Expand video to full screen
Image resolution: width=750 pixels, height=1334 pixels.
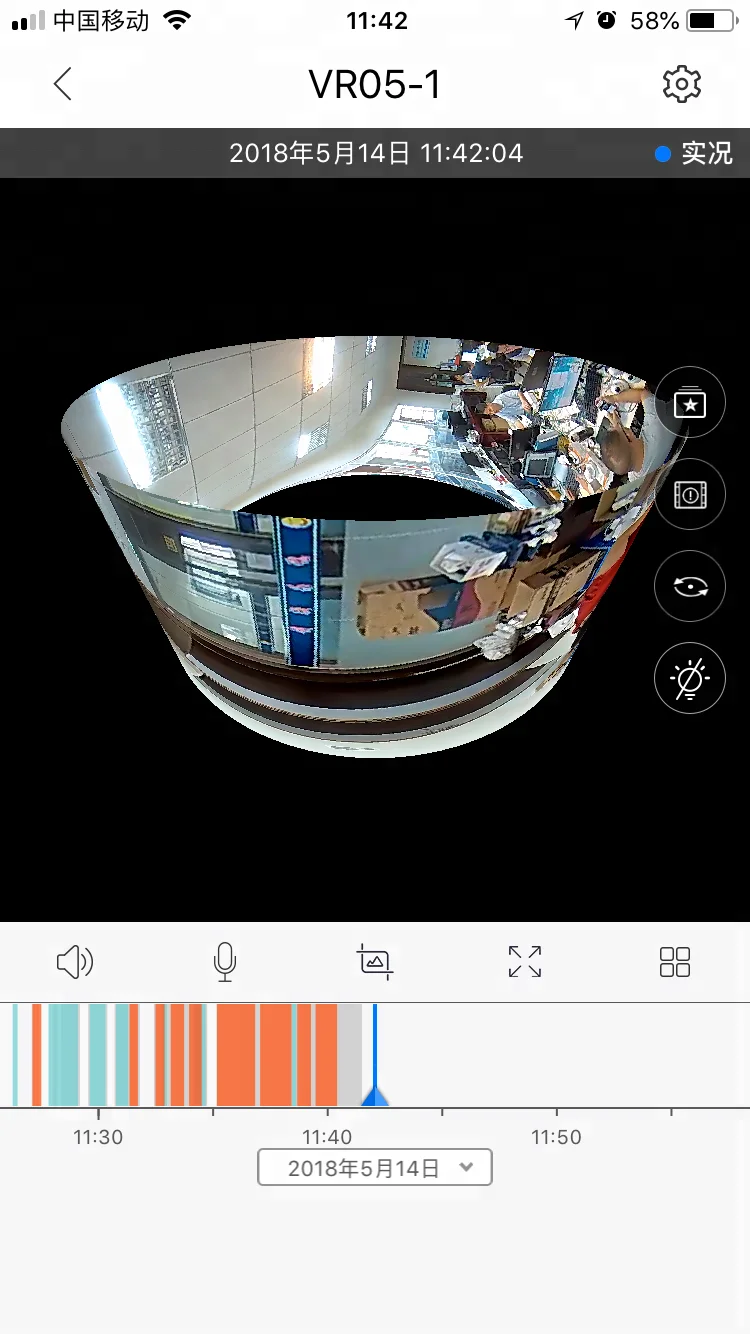525,962
